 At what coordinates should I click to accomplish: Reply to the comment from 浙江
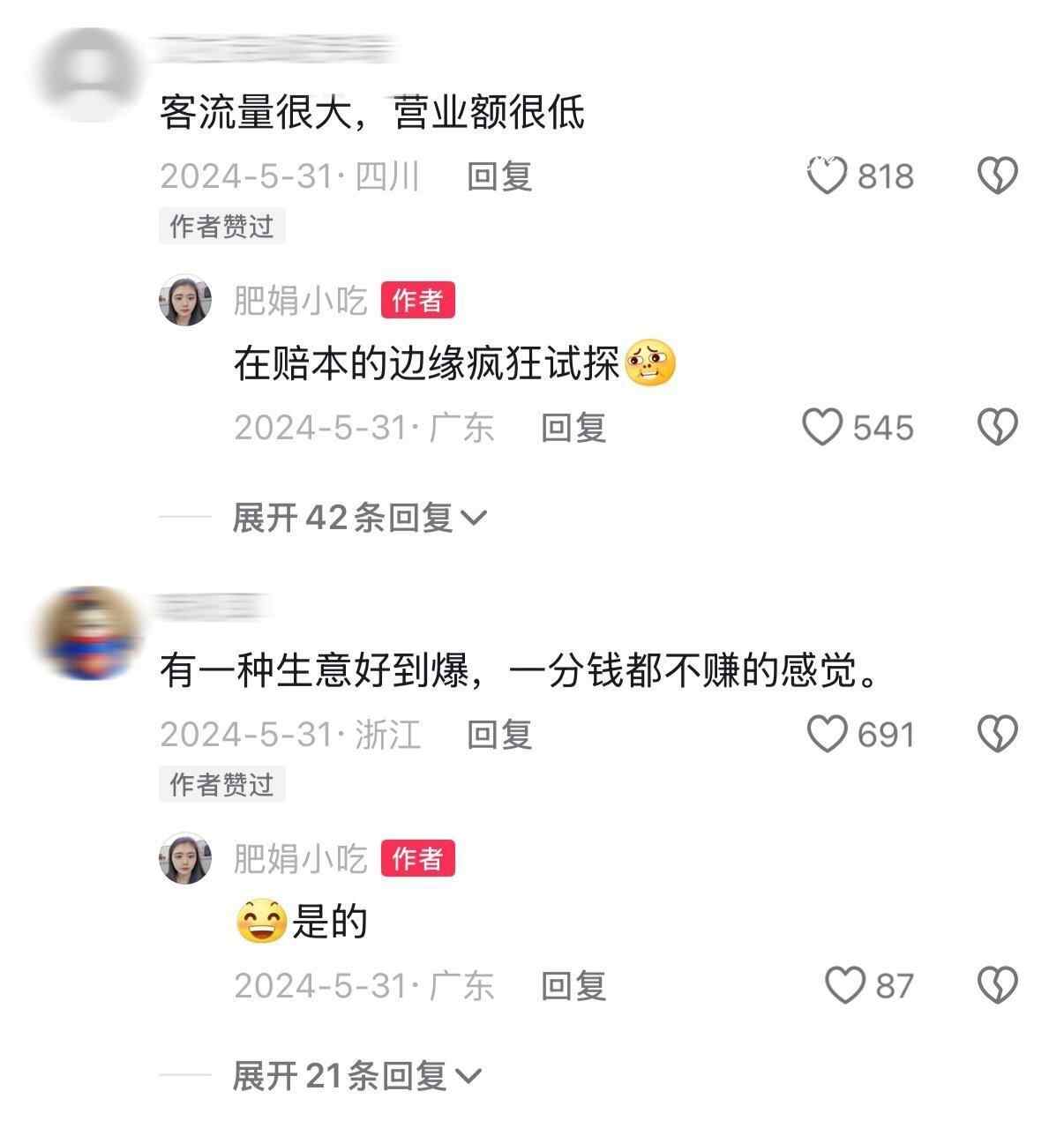tap(498, 734)
